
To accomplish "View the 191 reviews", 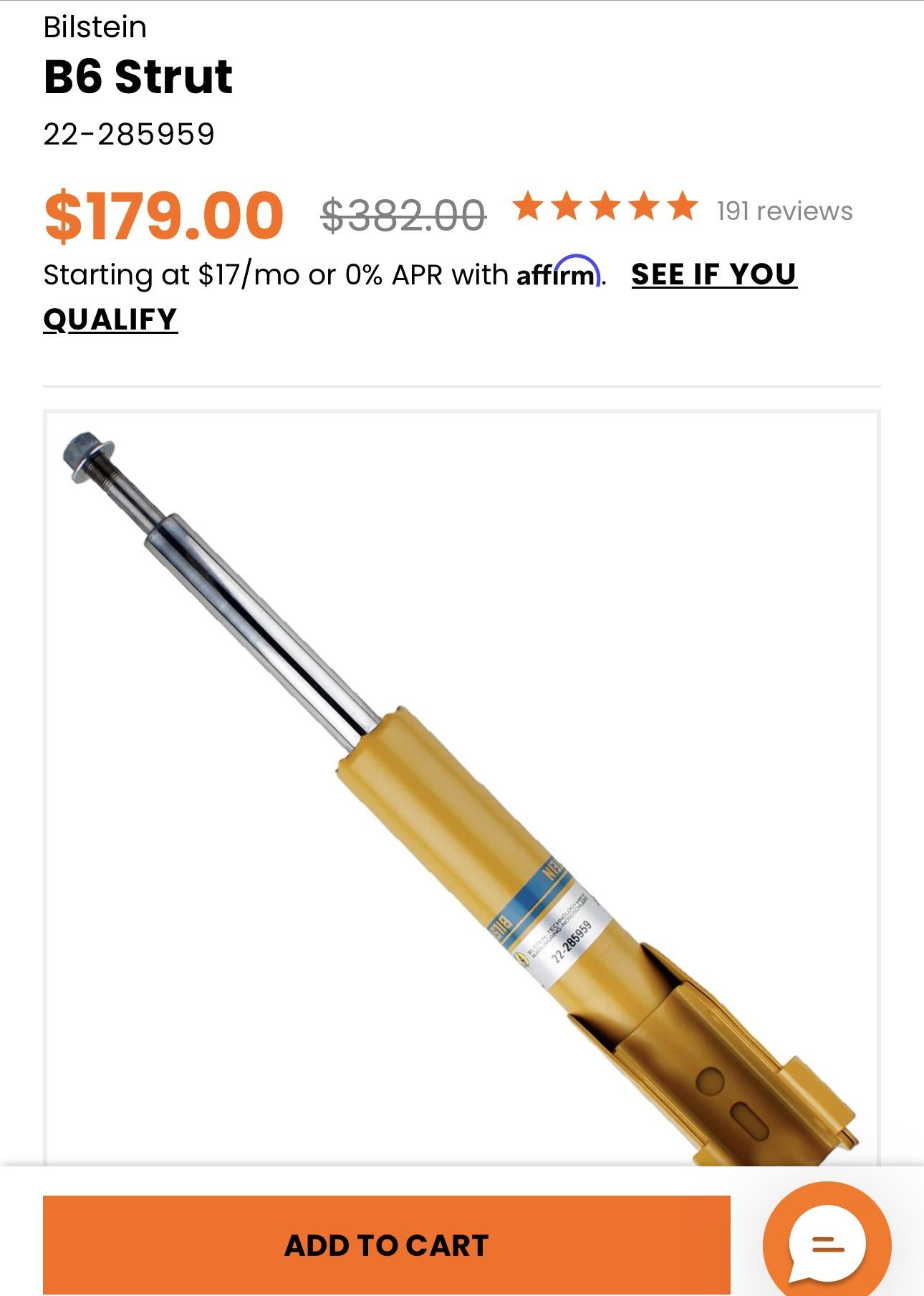I will [x=784, y=211].
